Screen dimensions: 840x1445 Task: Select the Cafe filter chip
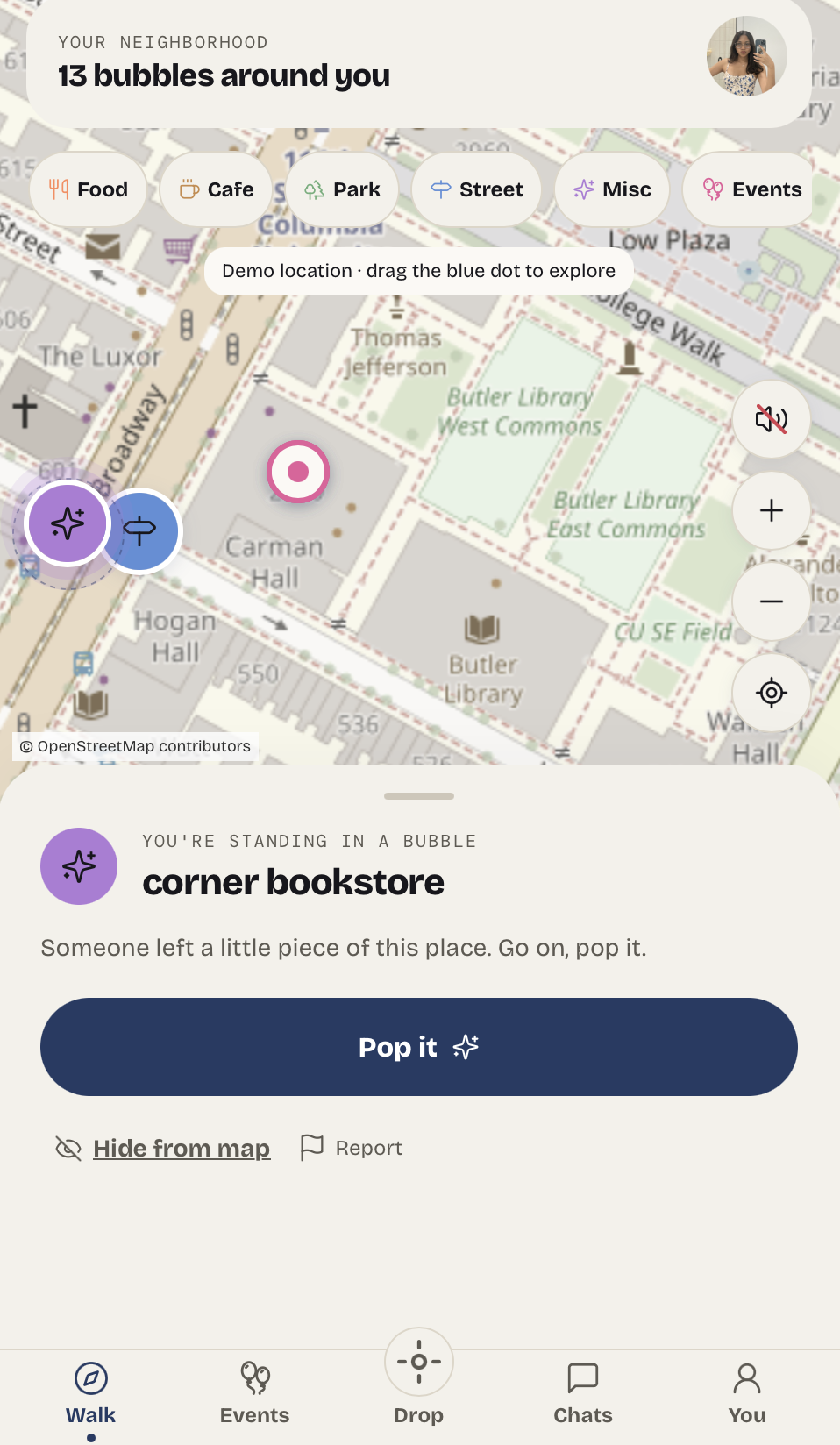[x=217, y=189]
